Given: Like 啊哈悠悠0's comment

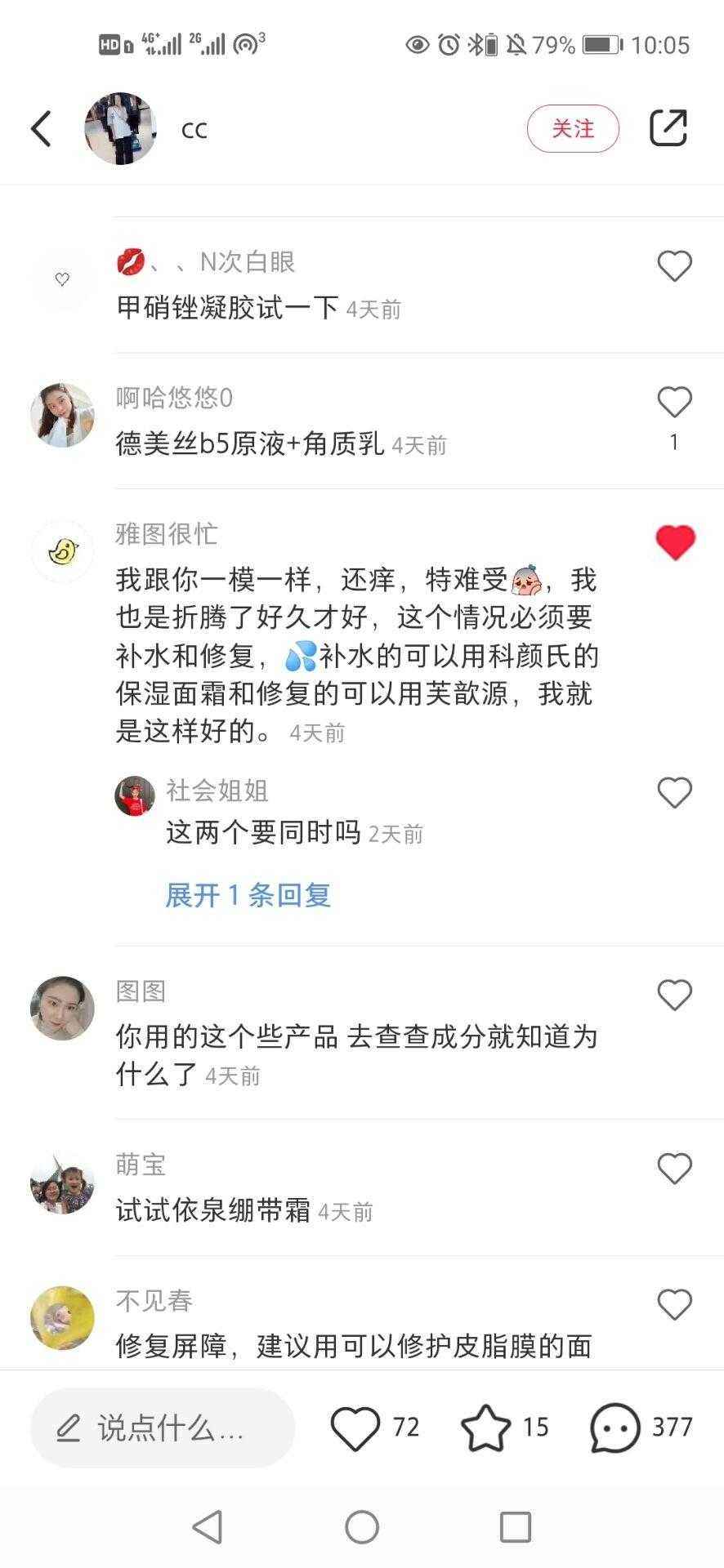Looking at the screenshot, I should tap(674, 403).
